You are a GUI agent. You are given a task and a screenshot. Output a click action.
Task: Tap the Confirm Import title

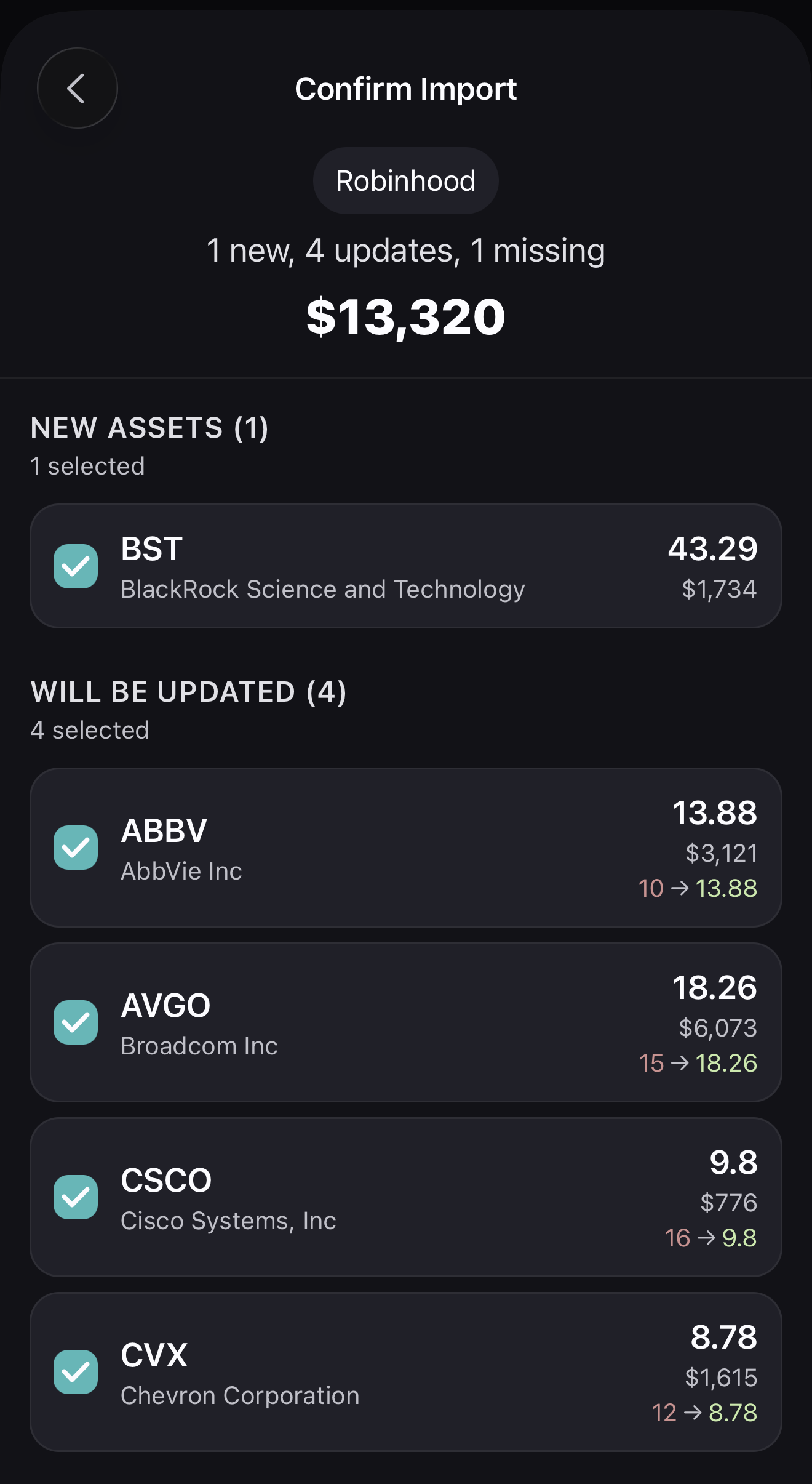(x=406, y=88)
